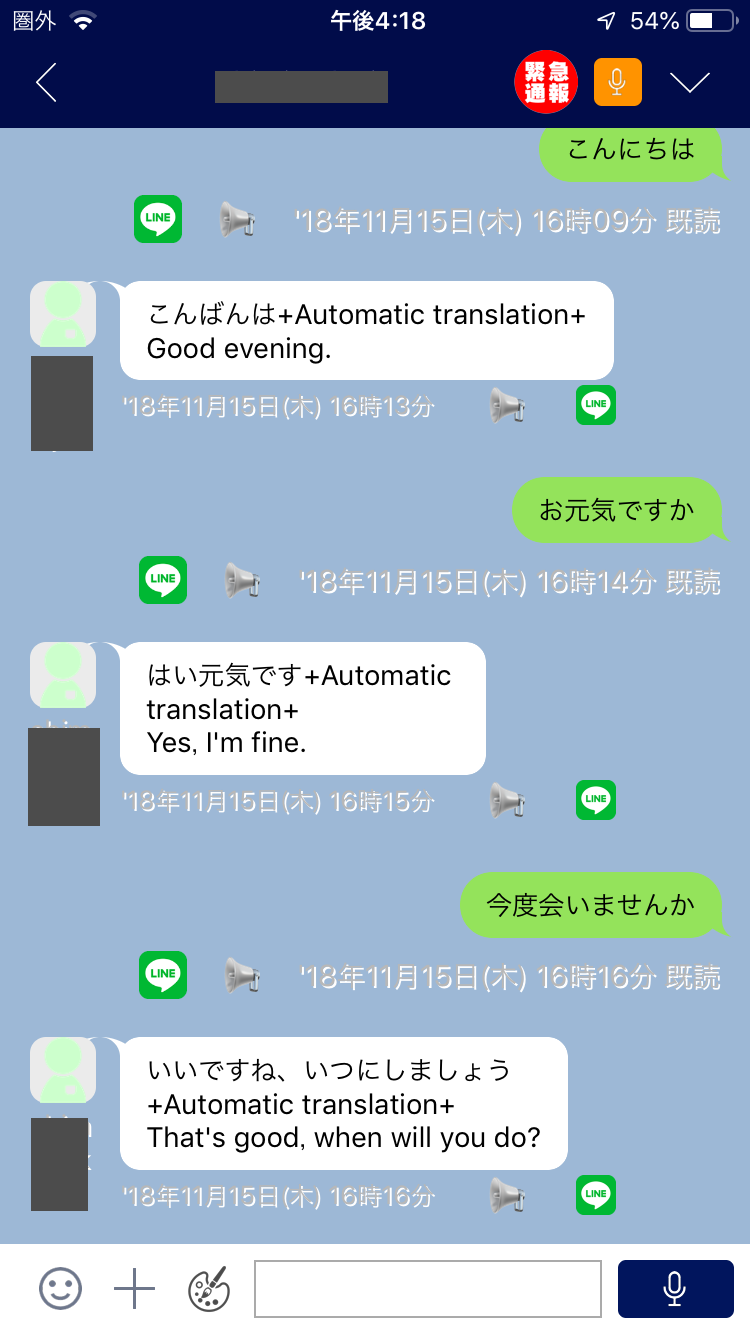This screenshot has width=750, height=1334.
Task: Play audio for the いいですね reply
Action: (x=508, y=1195)
